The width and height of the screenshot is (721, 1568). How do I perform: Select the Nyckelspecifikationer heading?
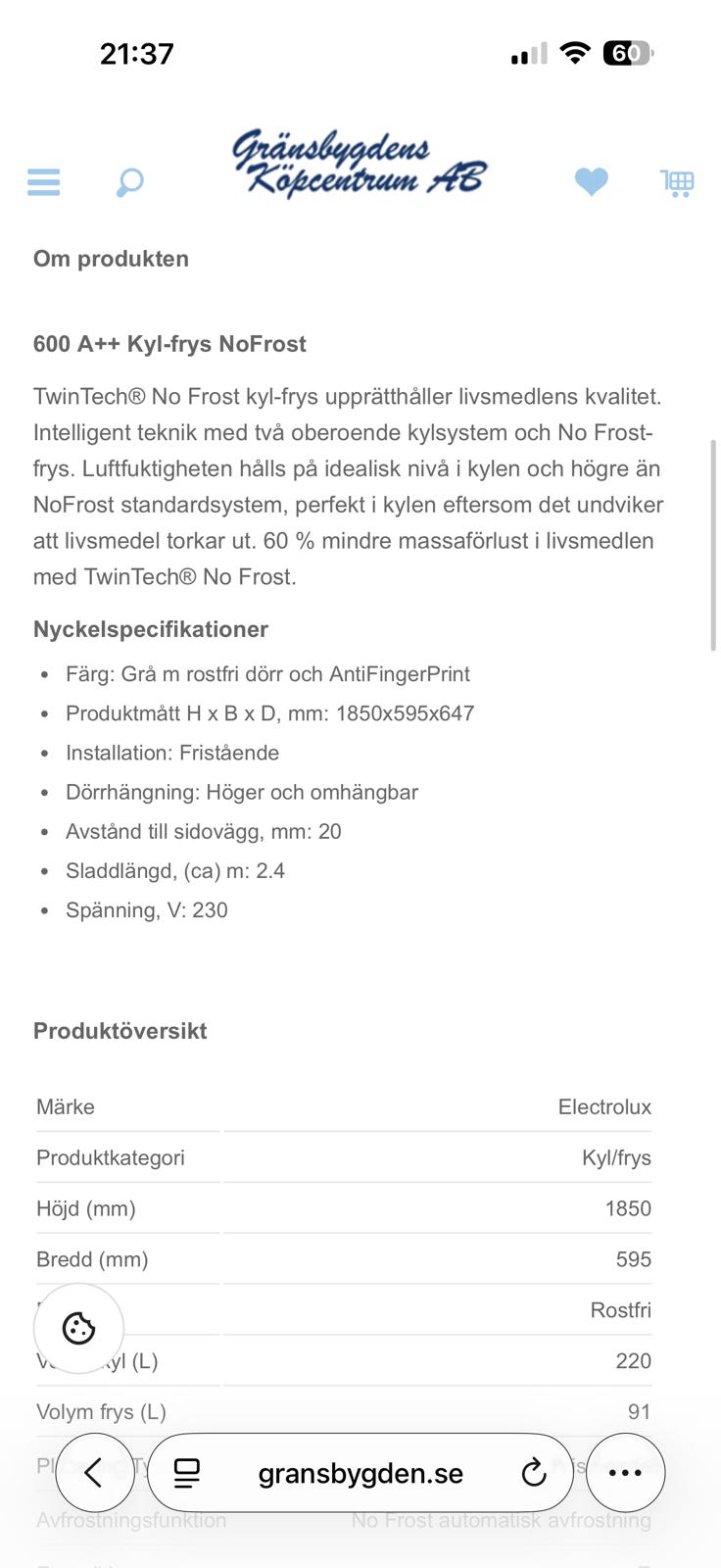point(150,629)
